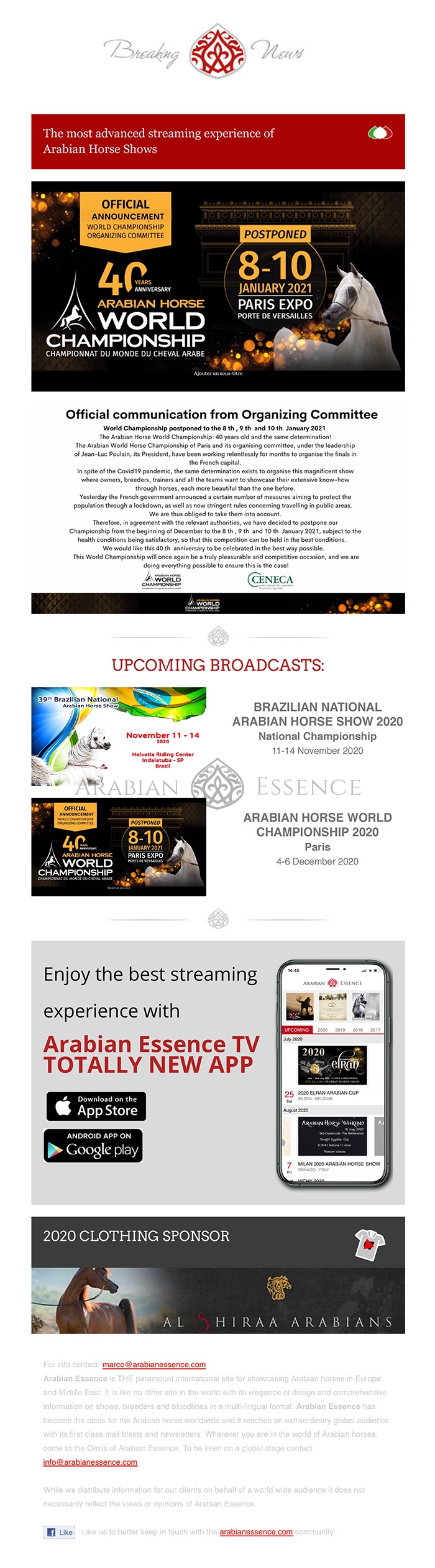Open the red streaming experience banner
435x1568 pixels.
tap(217, 141)
